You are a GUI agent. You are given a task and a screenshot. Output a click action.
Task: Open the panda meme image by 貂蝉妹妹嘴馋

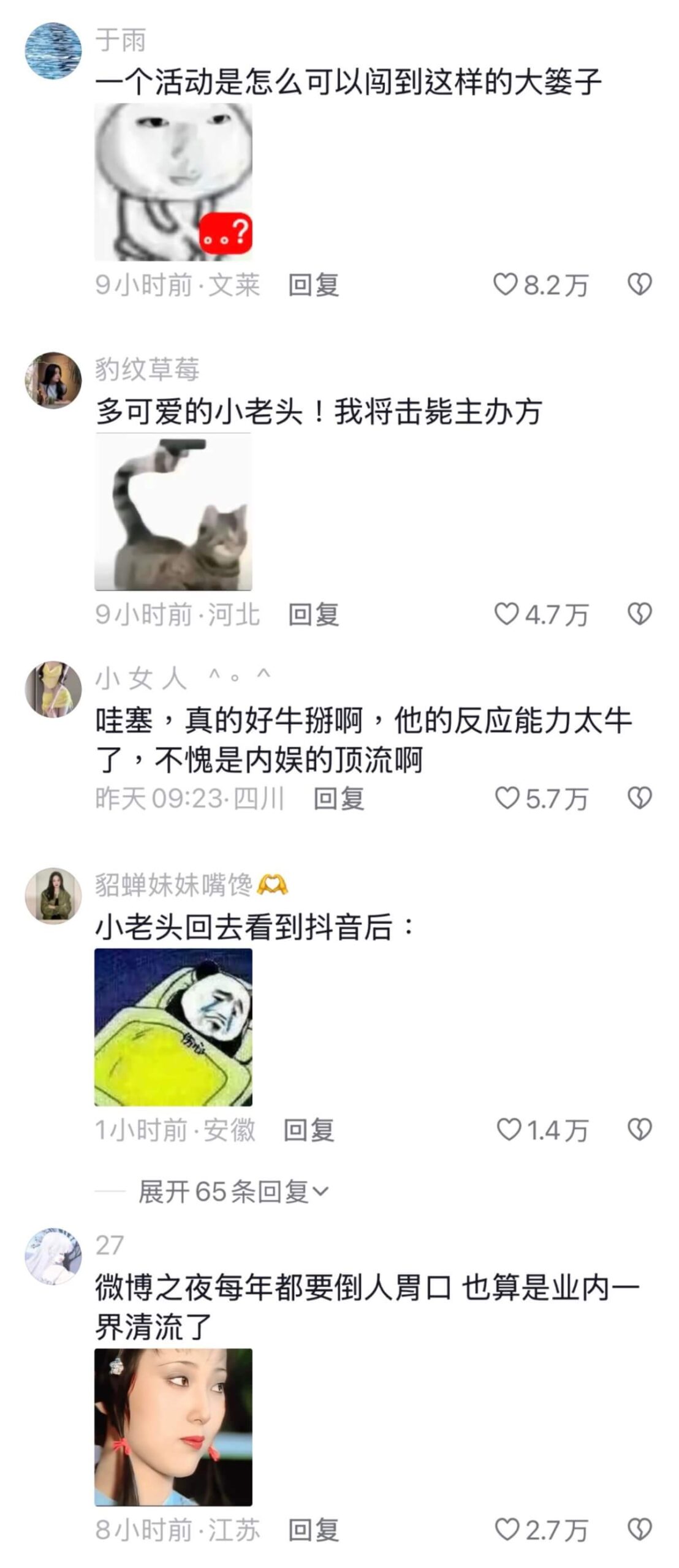coord(173,1027)
